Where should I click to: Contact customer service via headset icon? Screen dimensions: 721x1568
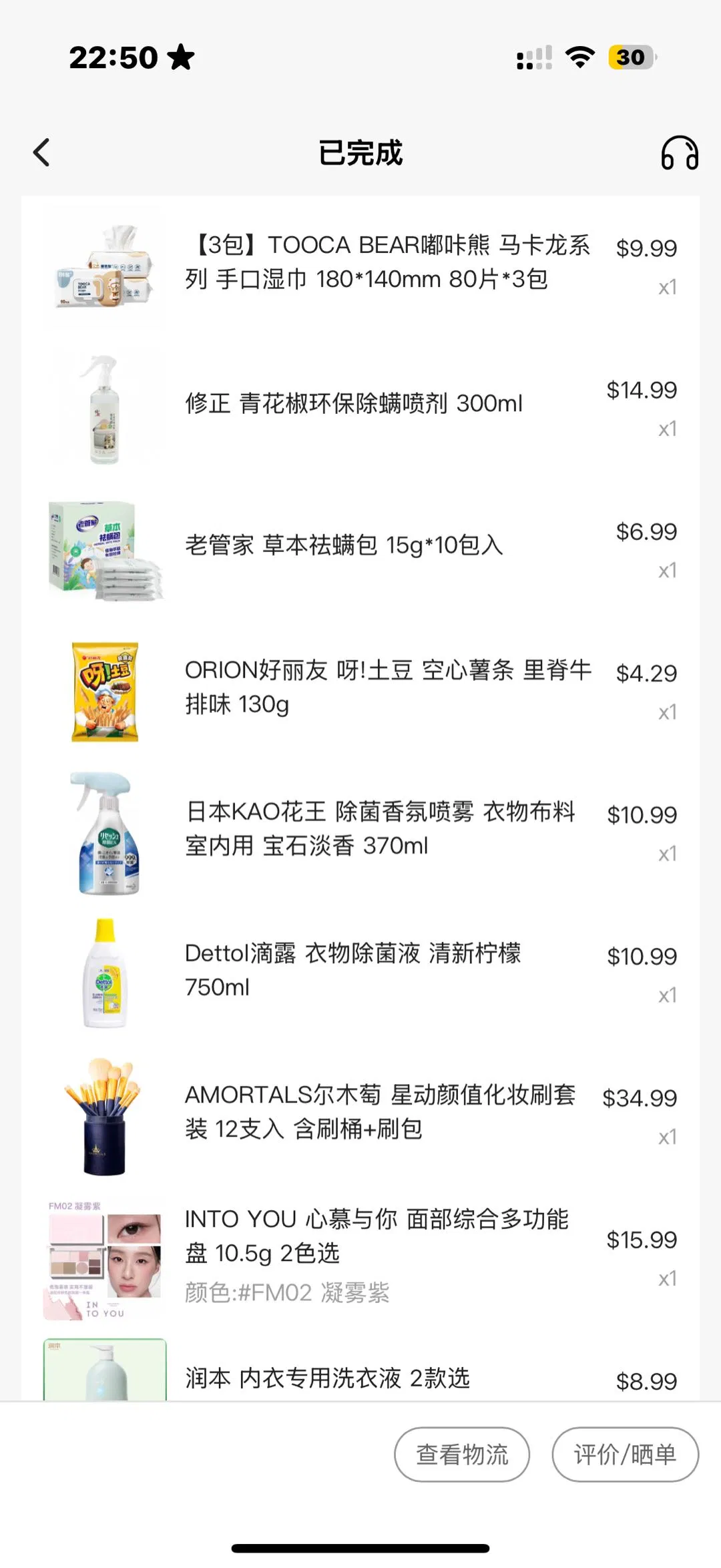pyautogui.click(x=679, y=153)
